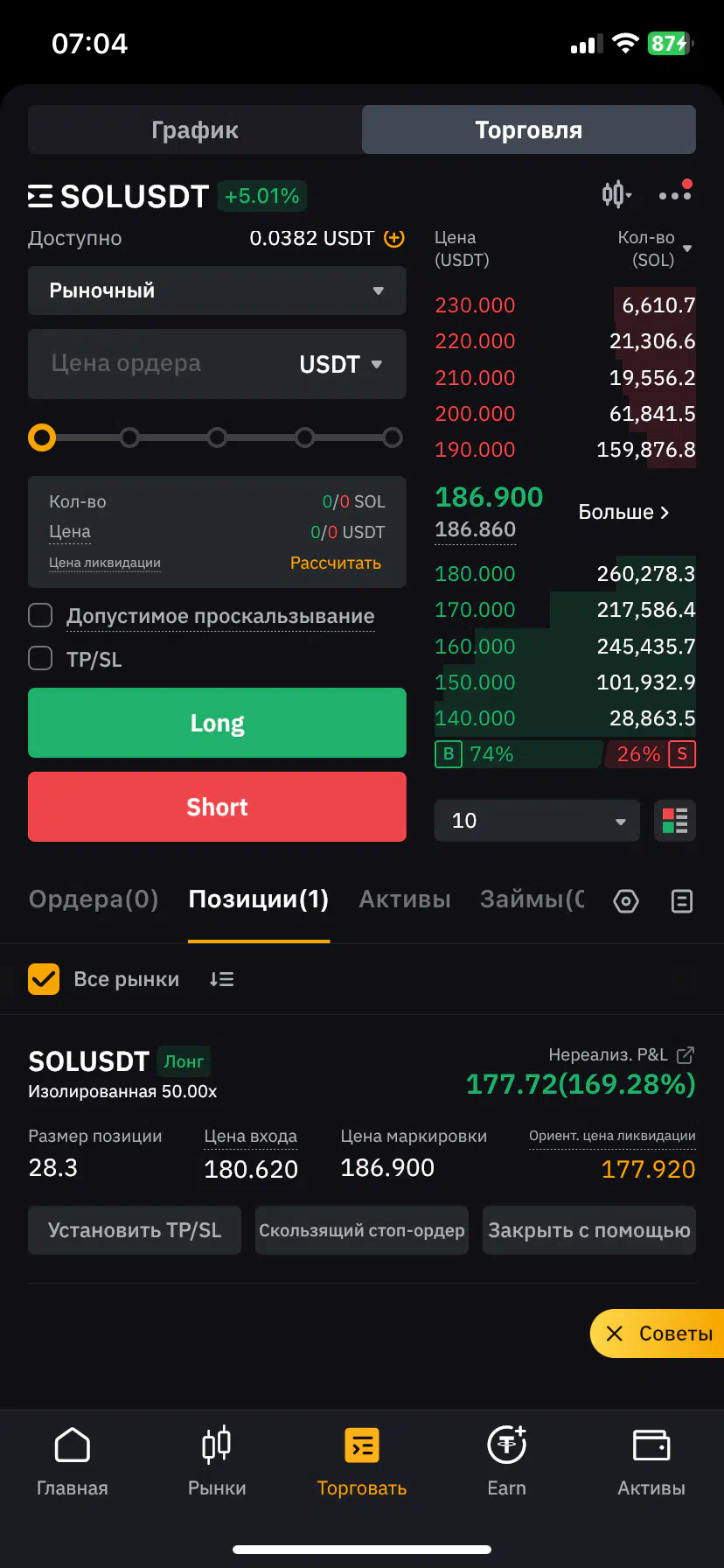Uncheck the Все рынки checkbox

tap(44, 979)
